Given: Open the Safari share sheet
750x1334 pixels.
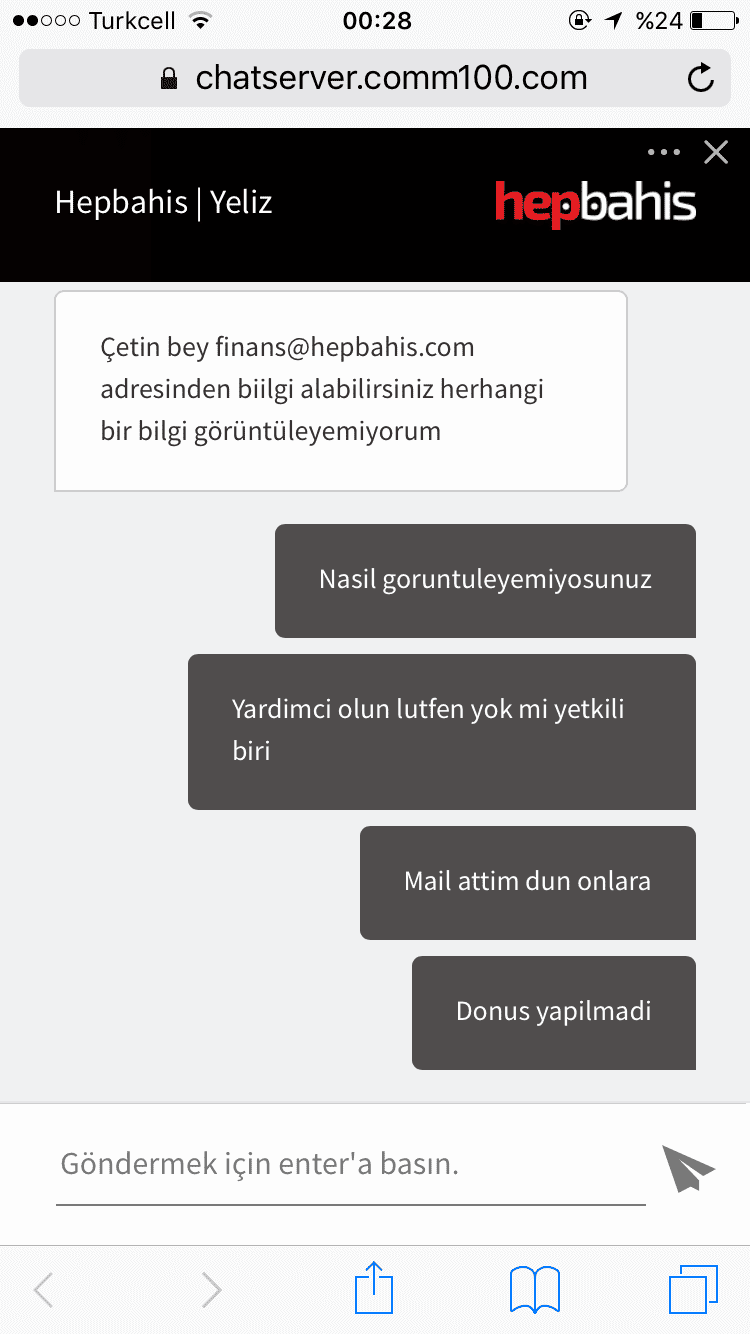Looking at the screenshot, I should pos(375,1289).
